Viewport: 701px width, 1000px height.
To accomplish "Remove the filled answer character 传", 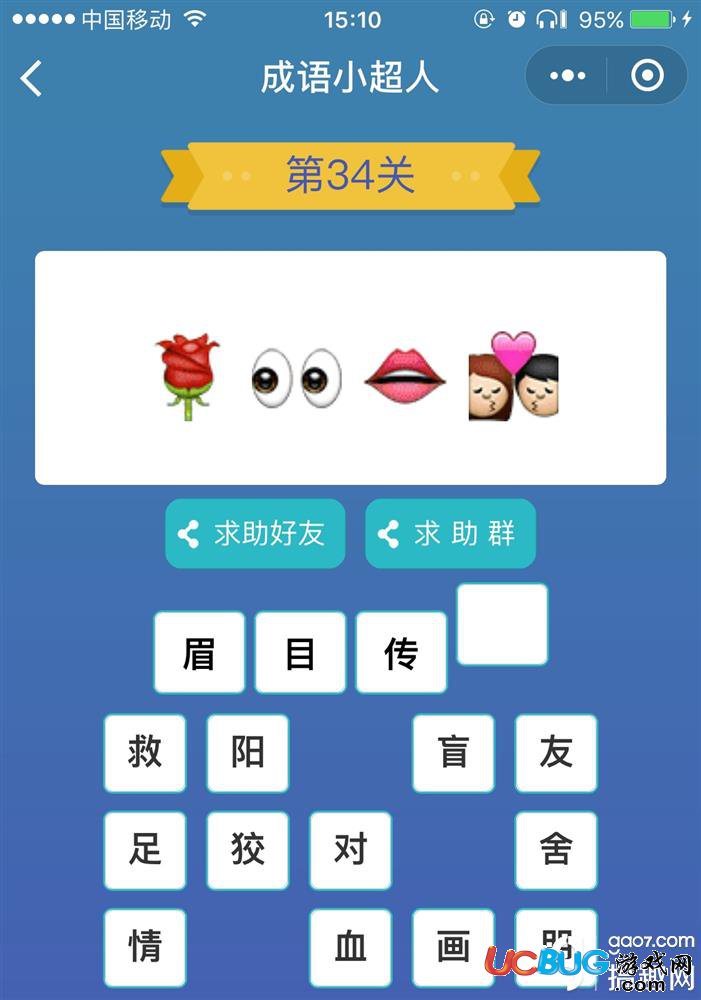I will [401, 653].
